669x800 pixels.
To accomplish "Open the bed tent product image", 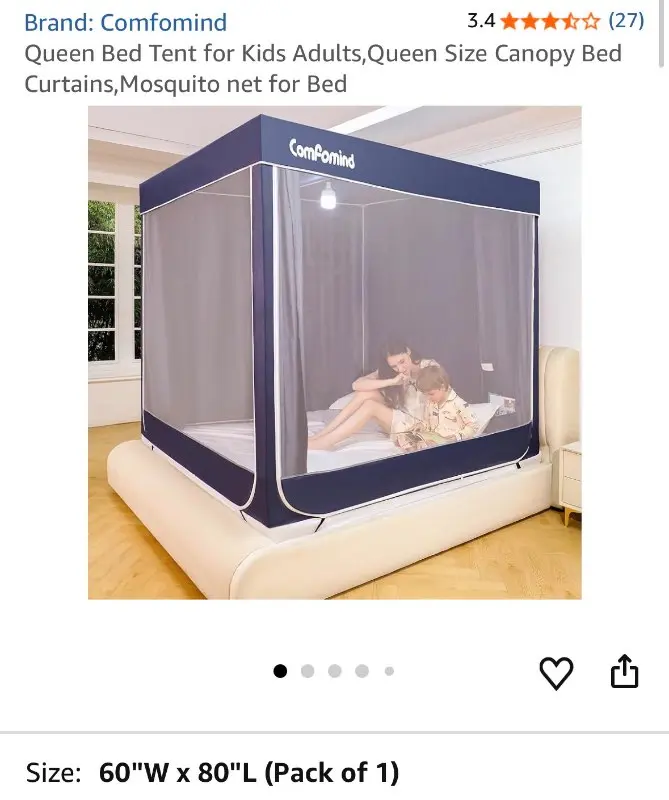I will coord(334,352).
